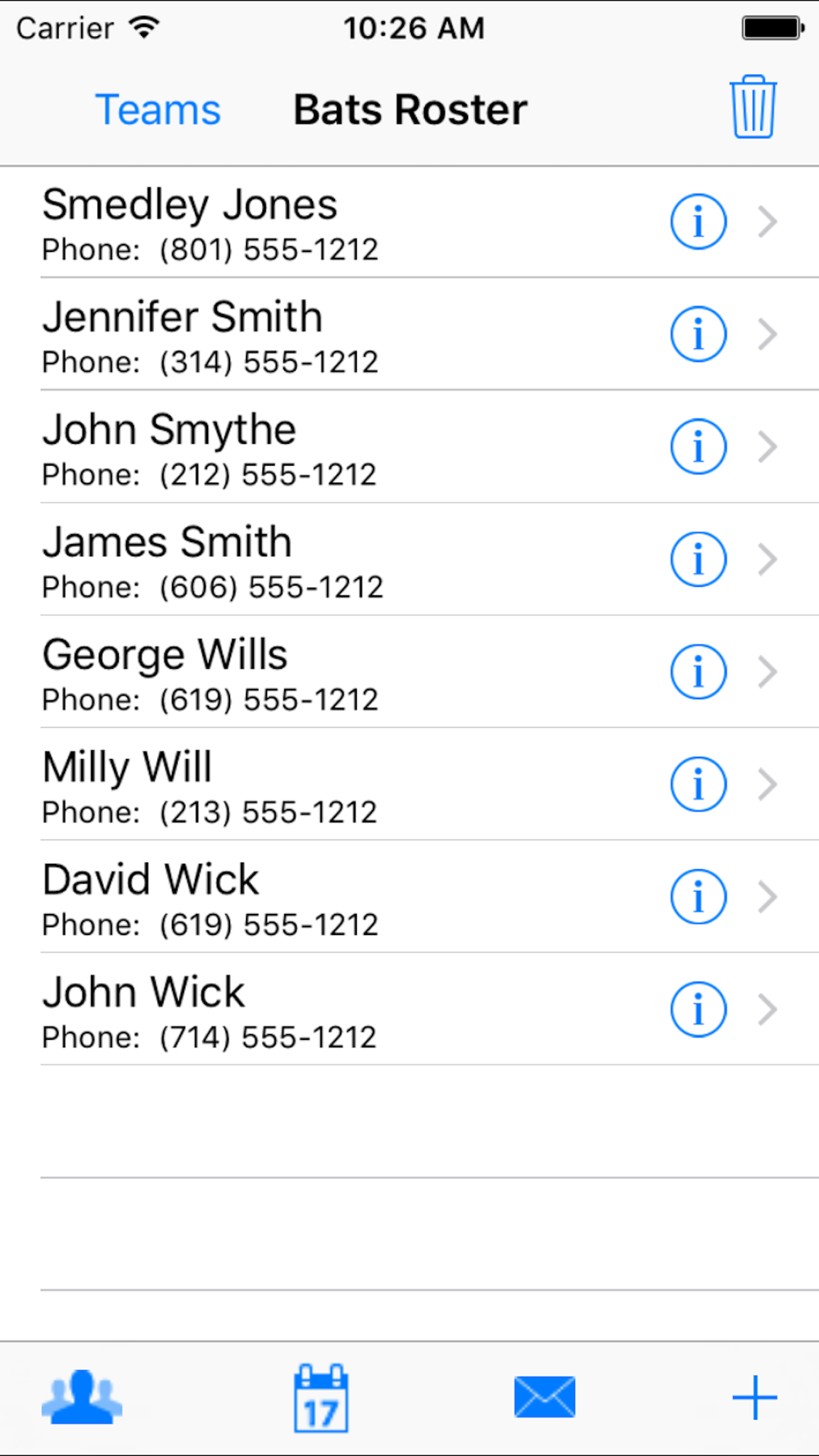Open info details for George Wills
819x1456 pixels.
click(698, 672)
